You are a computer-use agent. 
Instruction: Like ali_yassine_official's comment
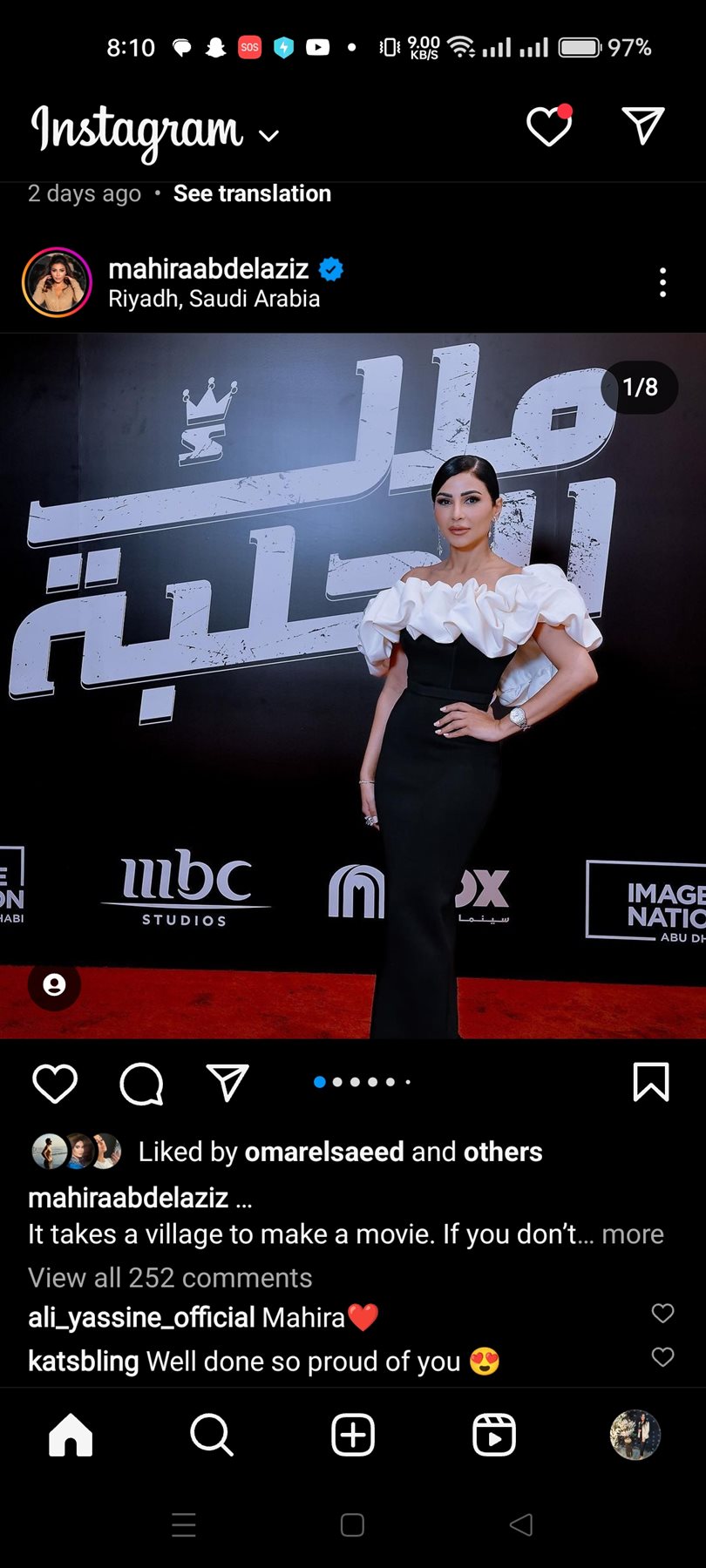click(662, 1313)
